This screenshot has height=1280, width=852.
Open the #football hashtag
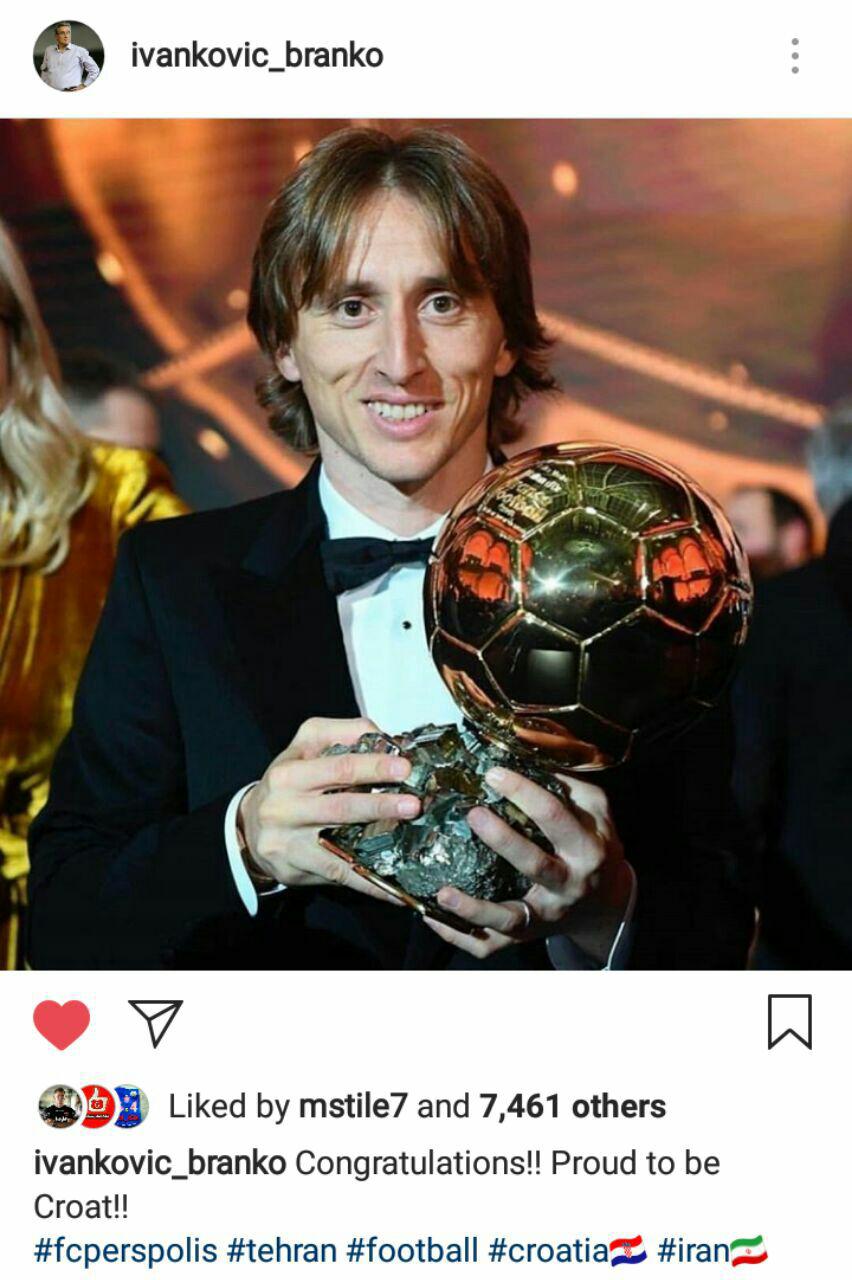[x=412, y=1251]
